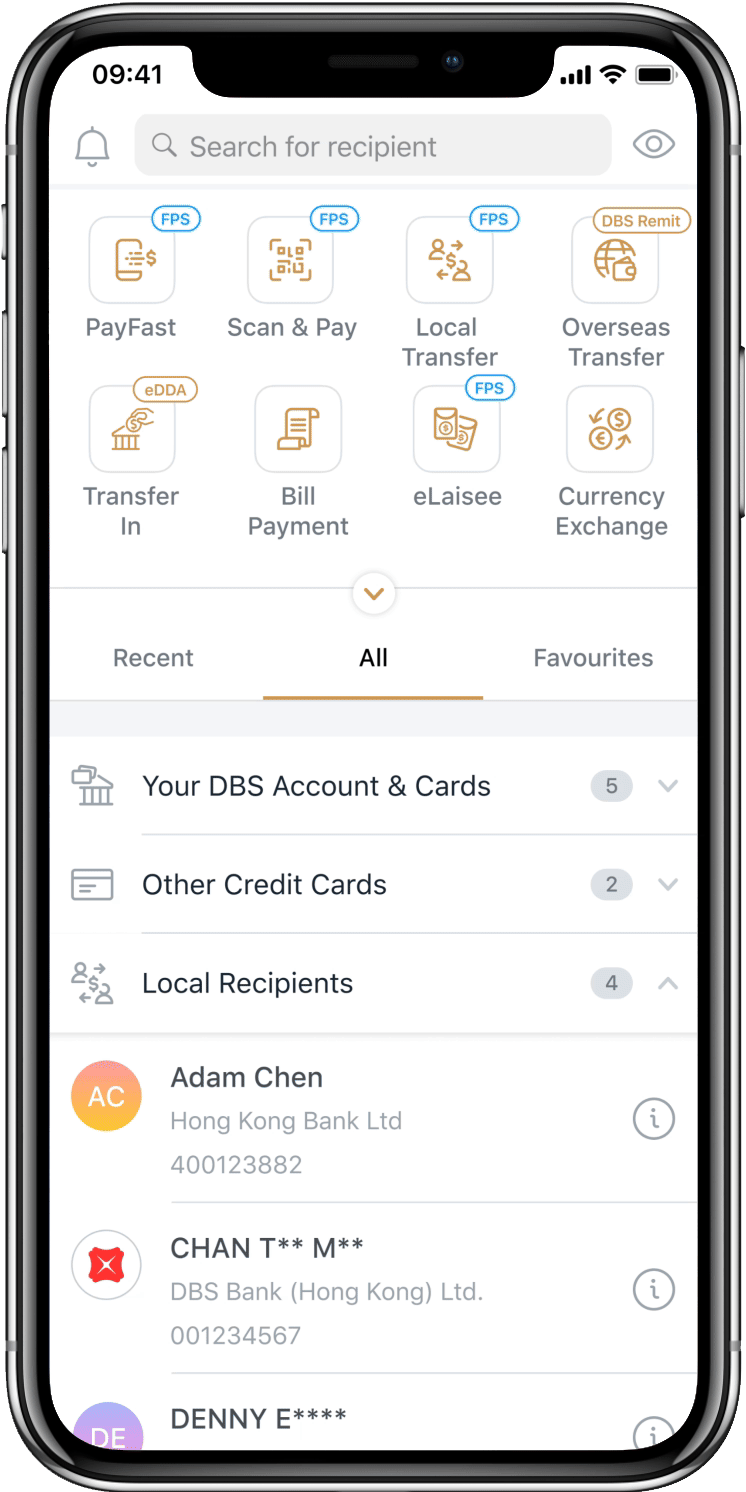Switch to the Favourites tab
The height and width of the screenshot is (1492, 746).
pos(593,658)
